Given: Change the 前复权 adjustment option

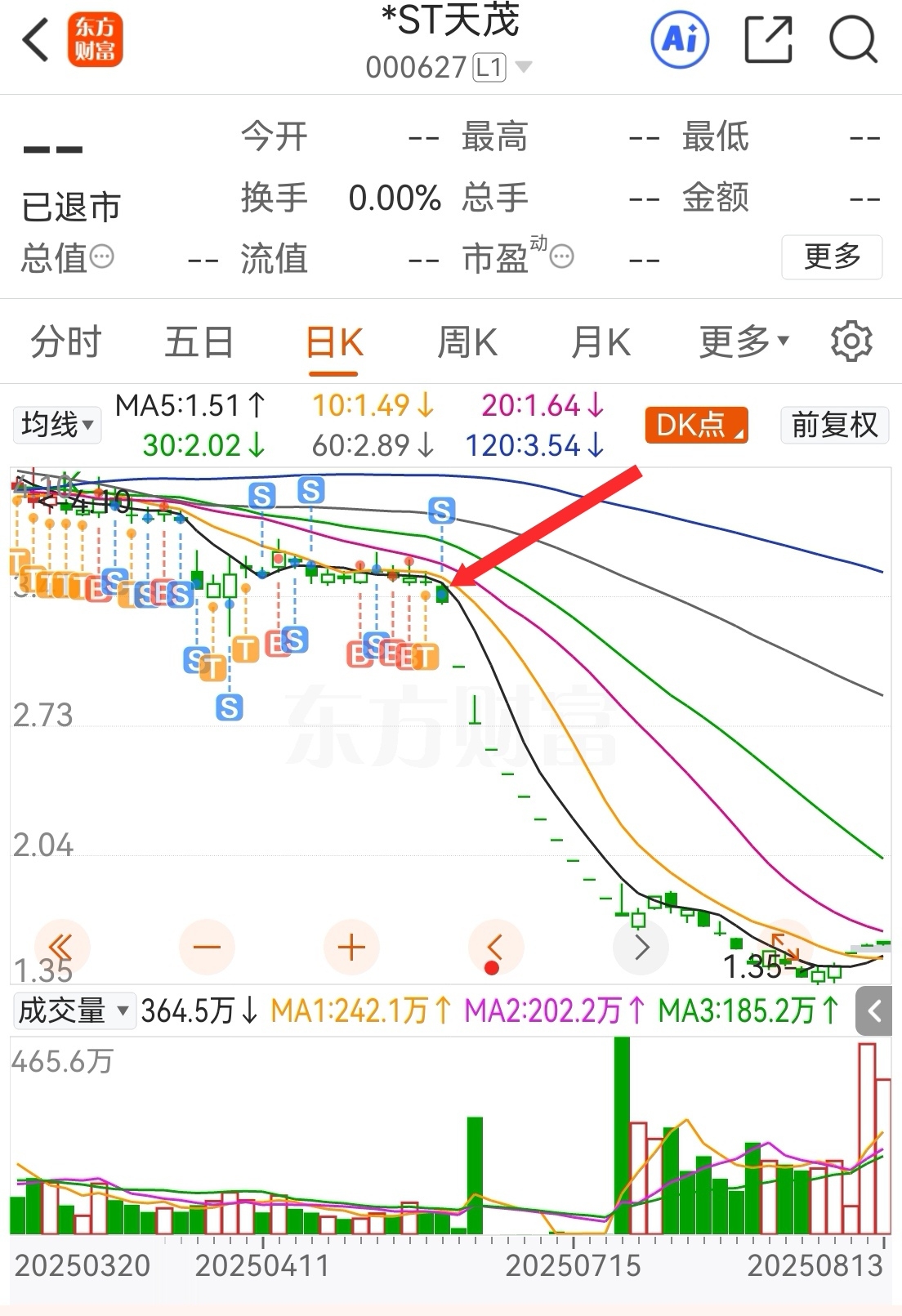Looking at the screenshot, I should pyautogui.click(x=834, y=425).
